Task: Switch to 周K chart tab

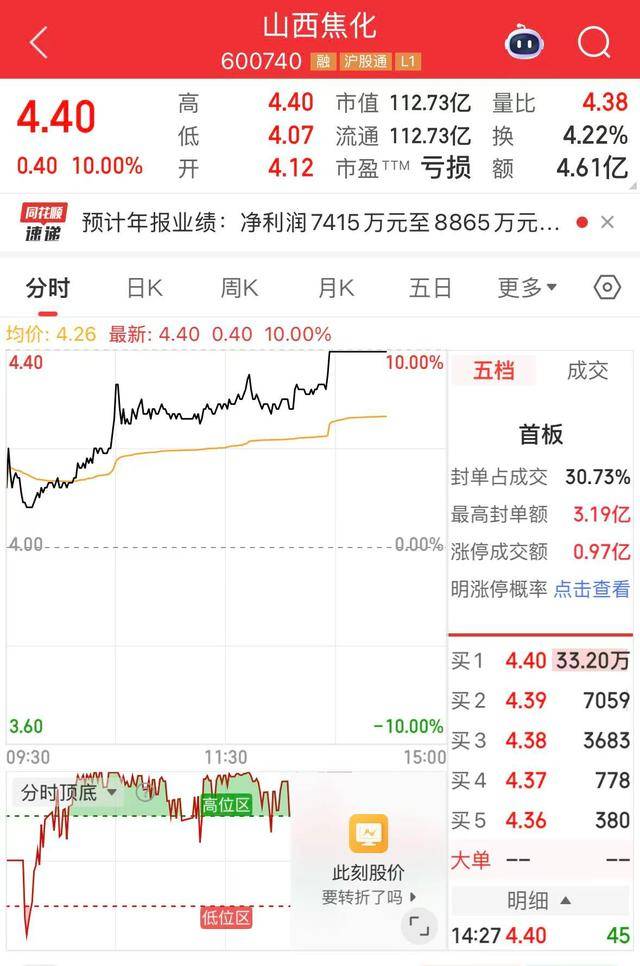Action: click(x=239, y=288)
